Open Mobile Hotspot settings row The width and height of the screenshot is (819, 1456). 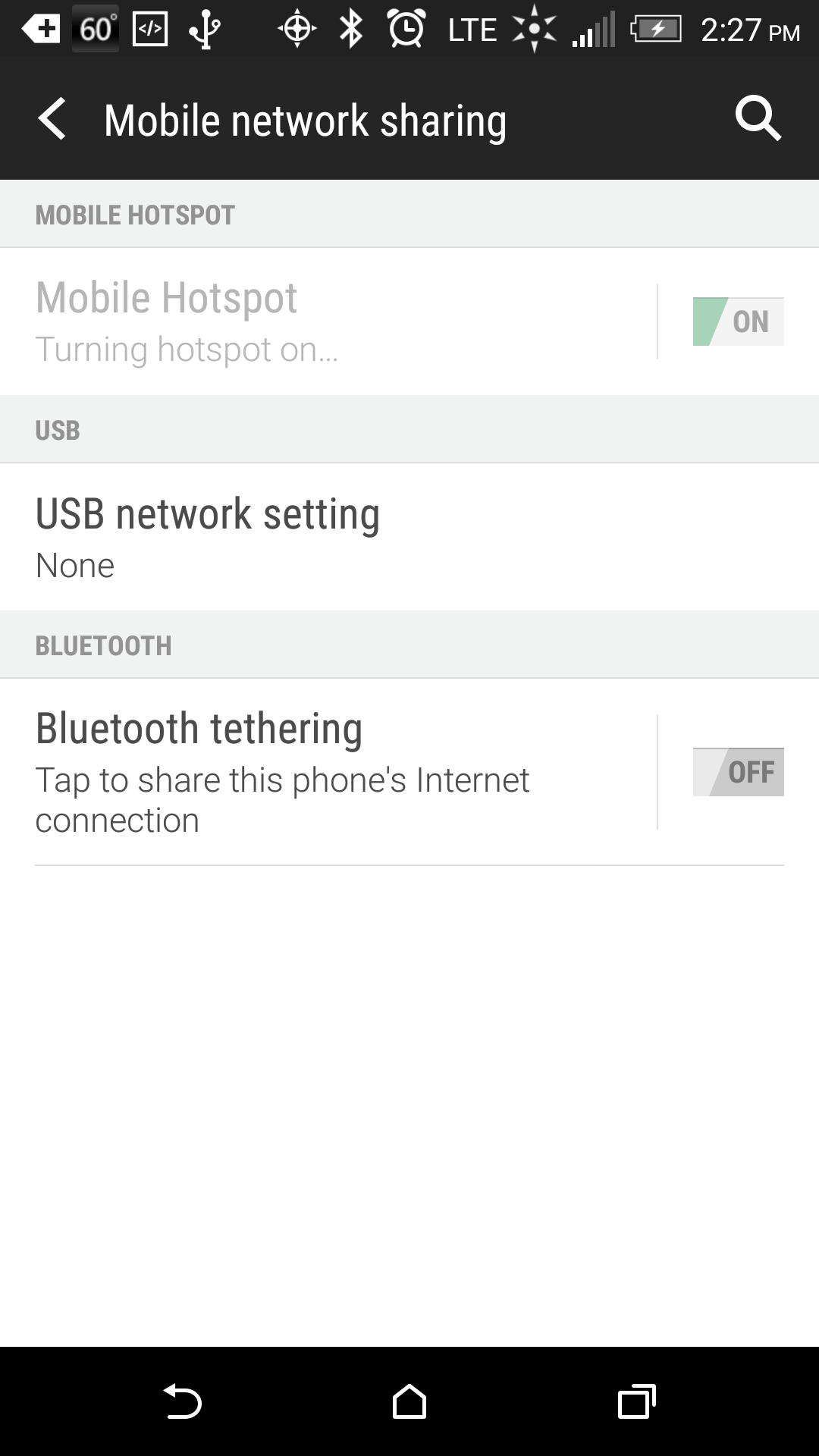(x=328, y=322)
